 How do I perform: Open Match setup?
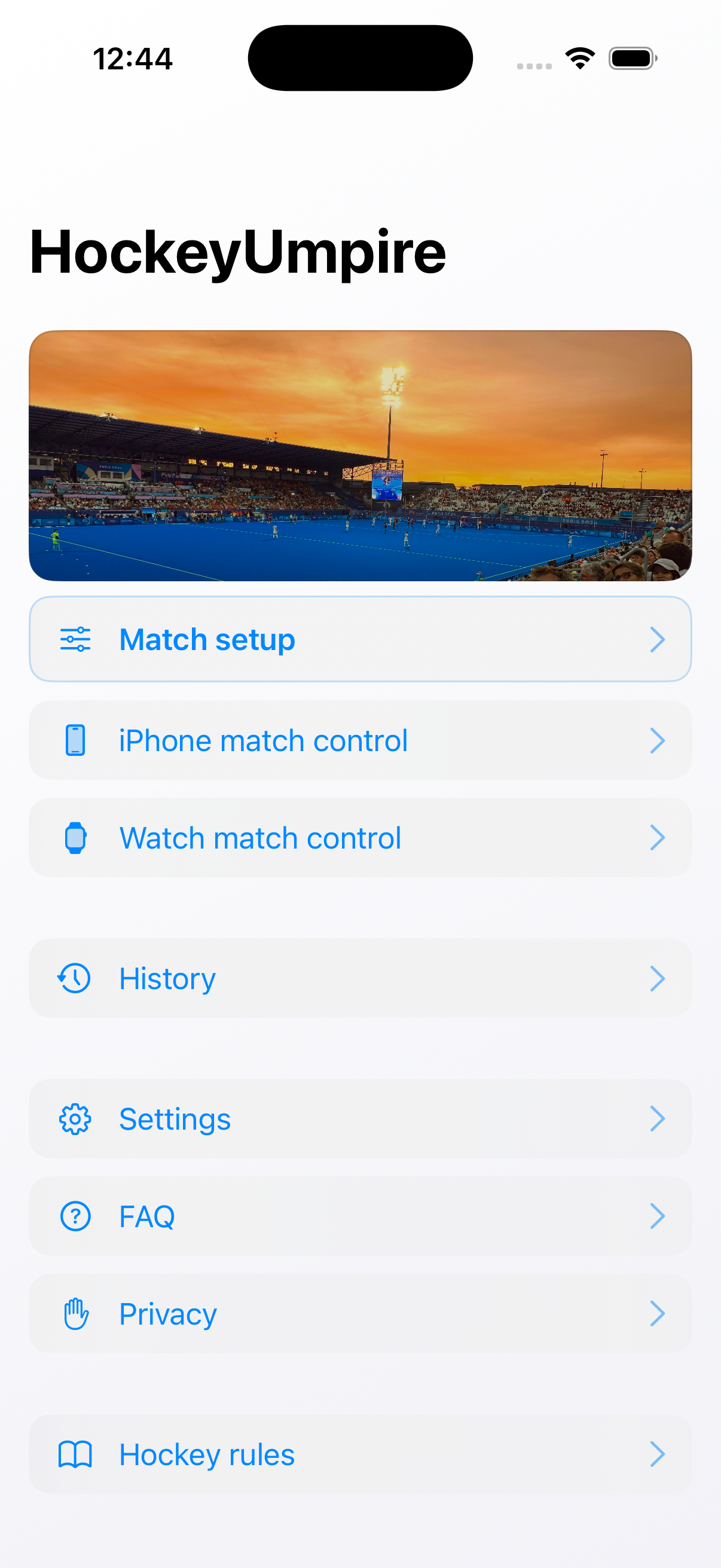[x=360, y=639]
